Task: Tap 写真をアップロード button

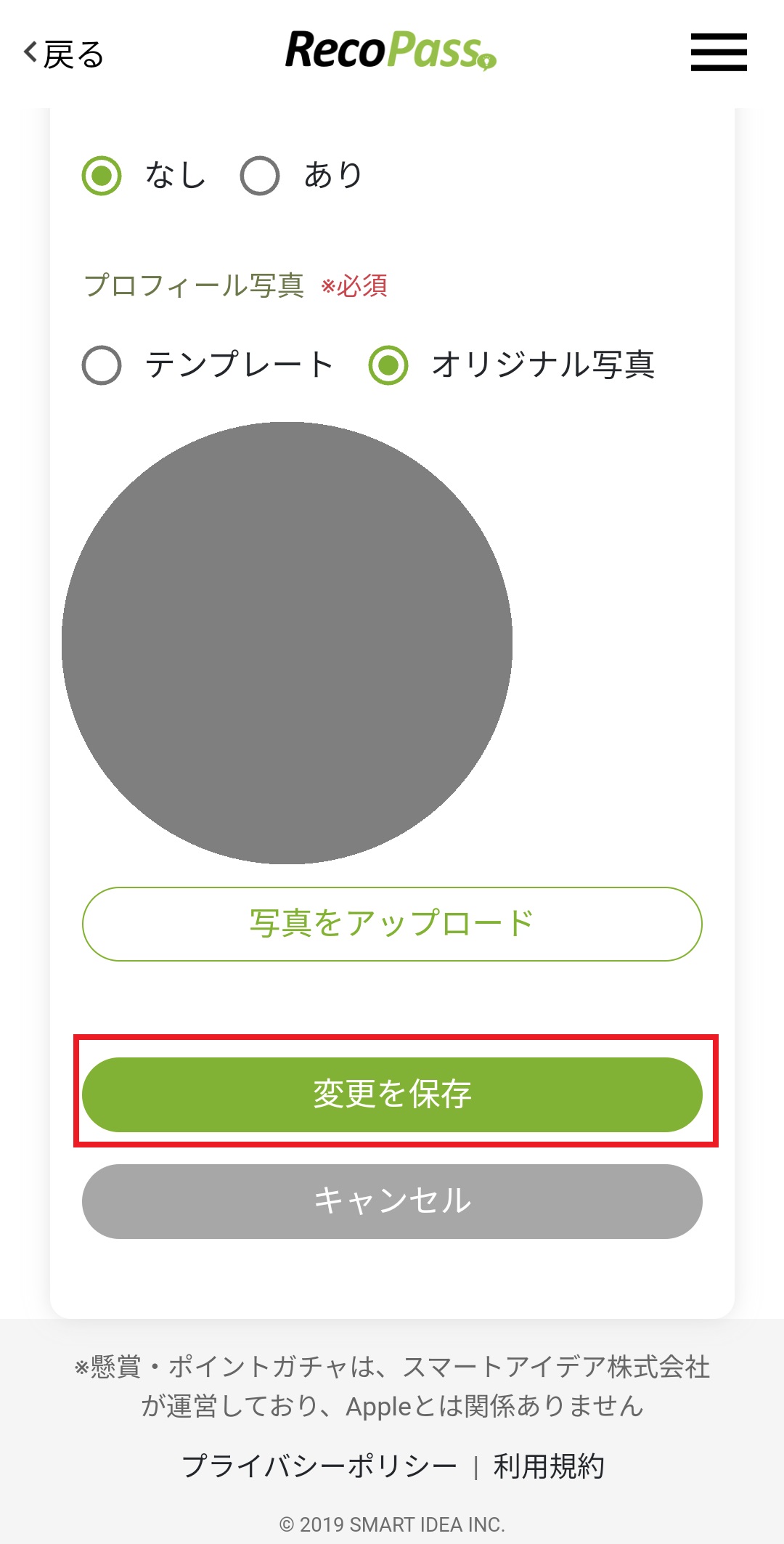Action: click(392, 924)
